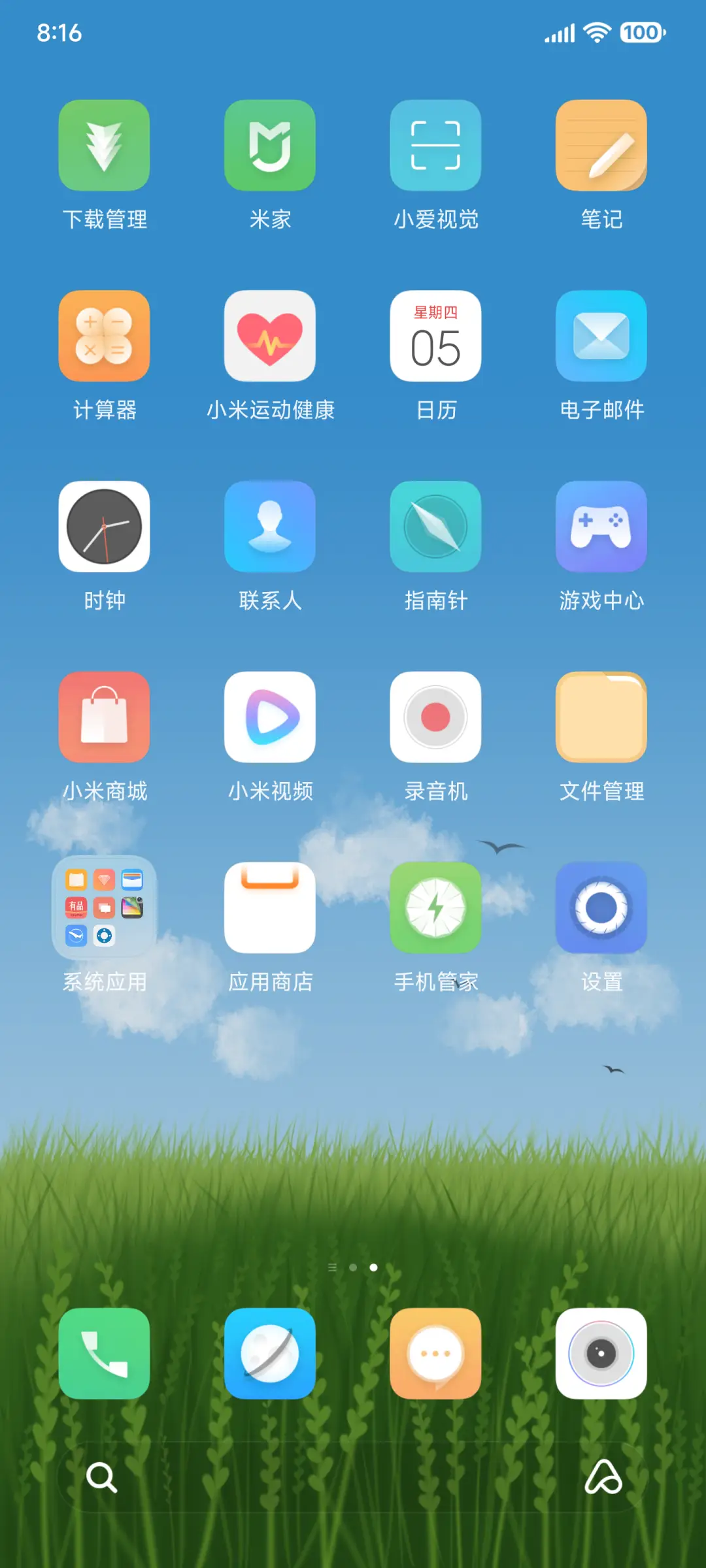Launch the Camera from the dock
The width and height of the screenshot is (706, 1568).
click(601, 1354)
